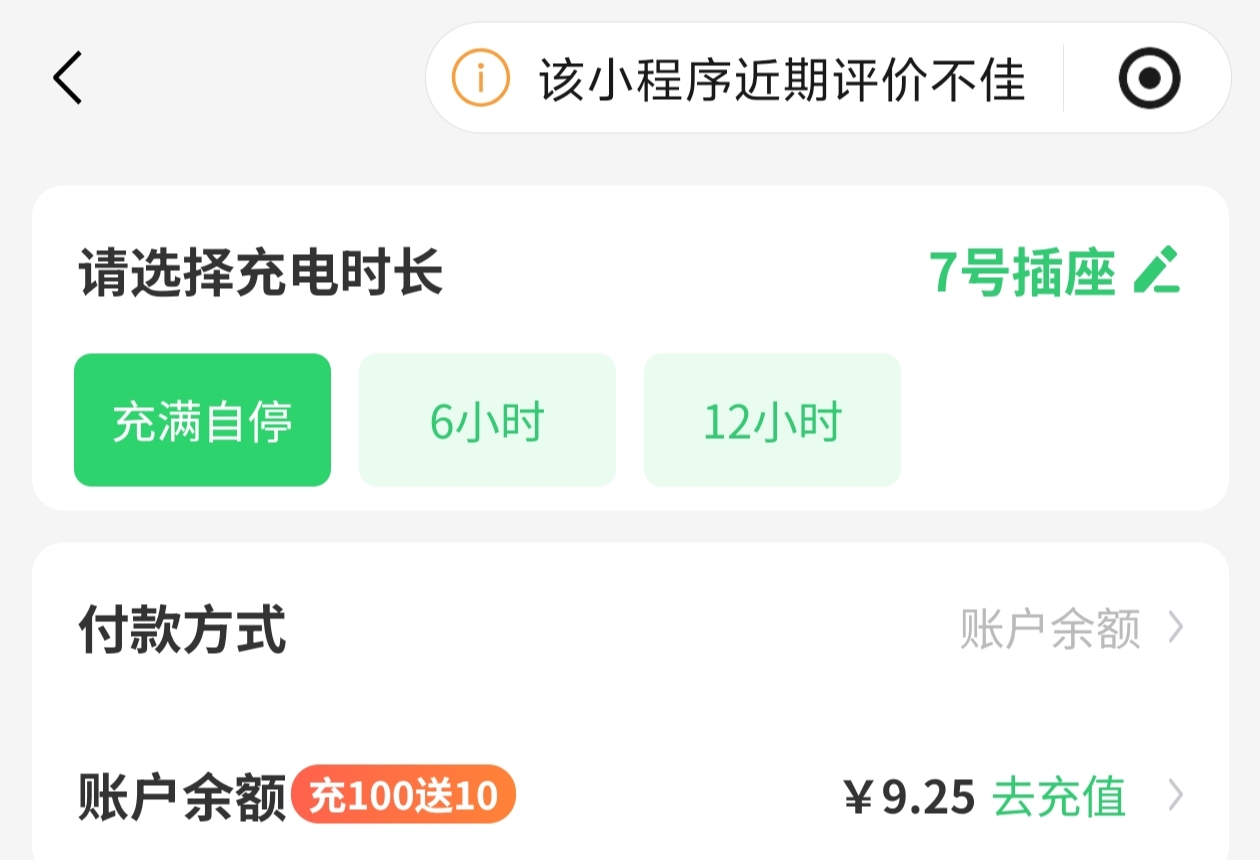Open the poor rating notice info
1260x860 pixels.
(740, 79)
